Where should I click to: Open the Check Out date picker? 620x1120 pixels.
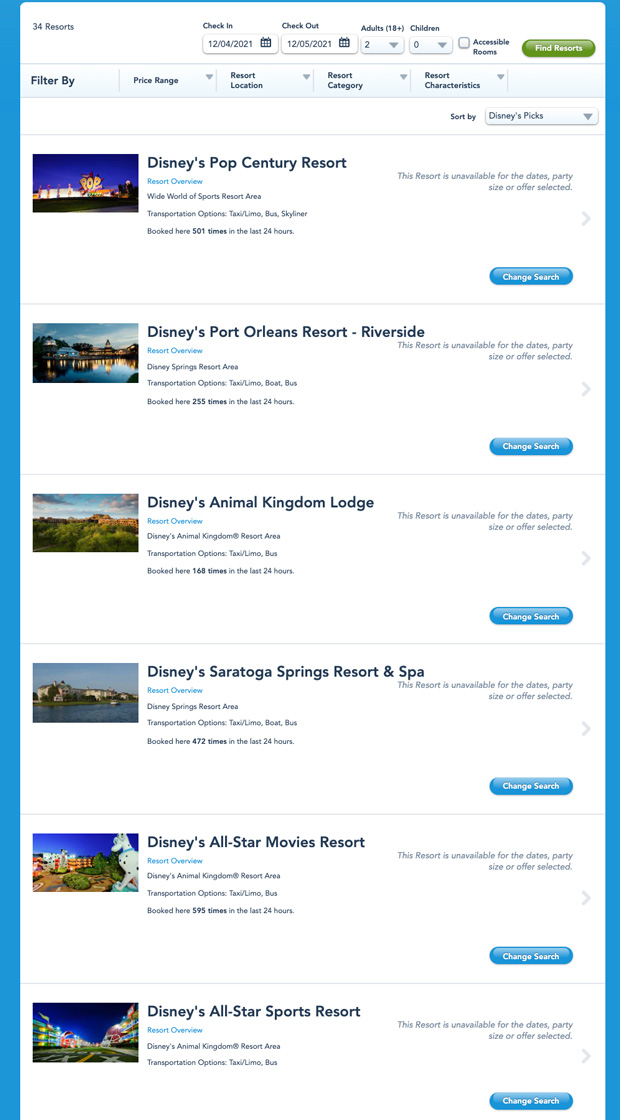click(x=319, y=44)
